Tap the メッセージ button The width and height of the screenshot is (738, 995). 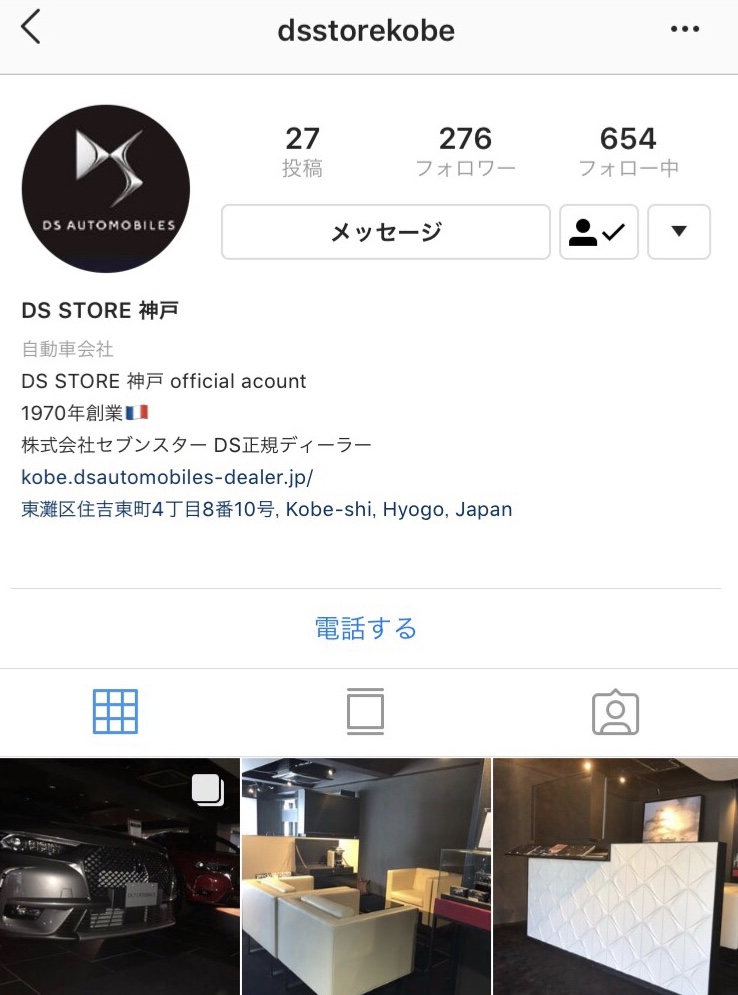(386, 232)
